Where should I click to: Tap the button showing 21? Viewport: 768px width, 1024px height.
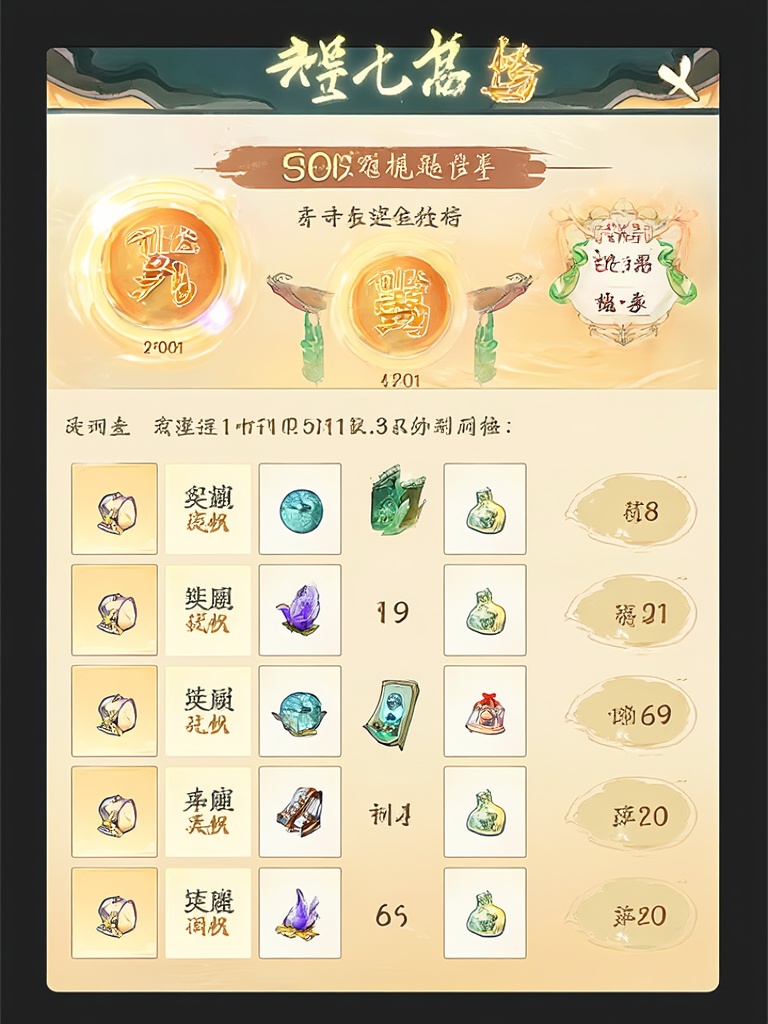click(630, 612)
